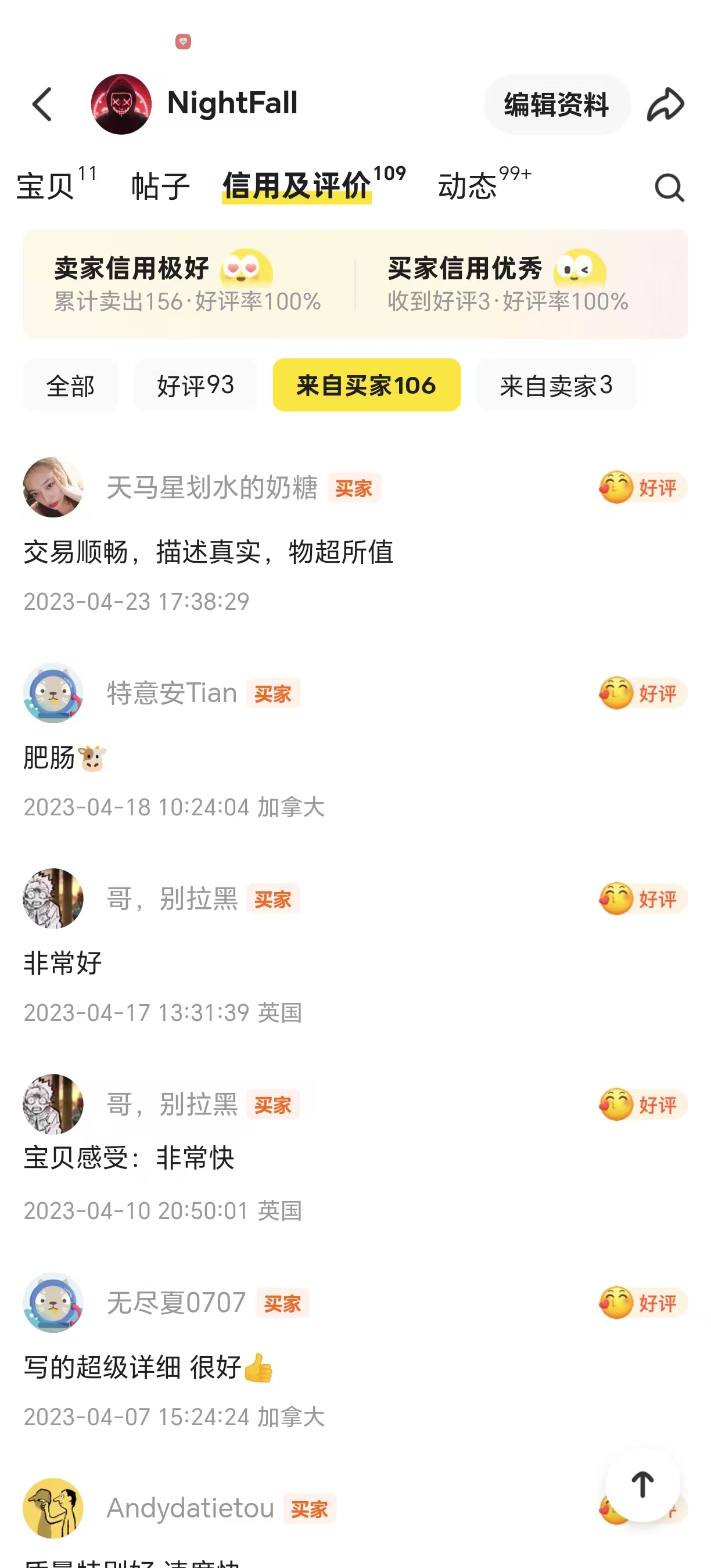This screenshot has height=1568, width=711.
Task: Tap 哥，别拉黑's reviewer avatar
Action: (x=53, y=899)
